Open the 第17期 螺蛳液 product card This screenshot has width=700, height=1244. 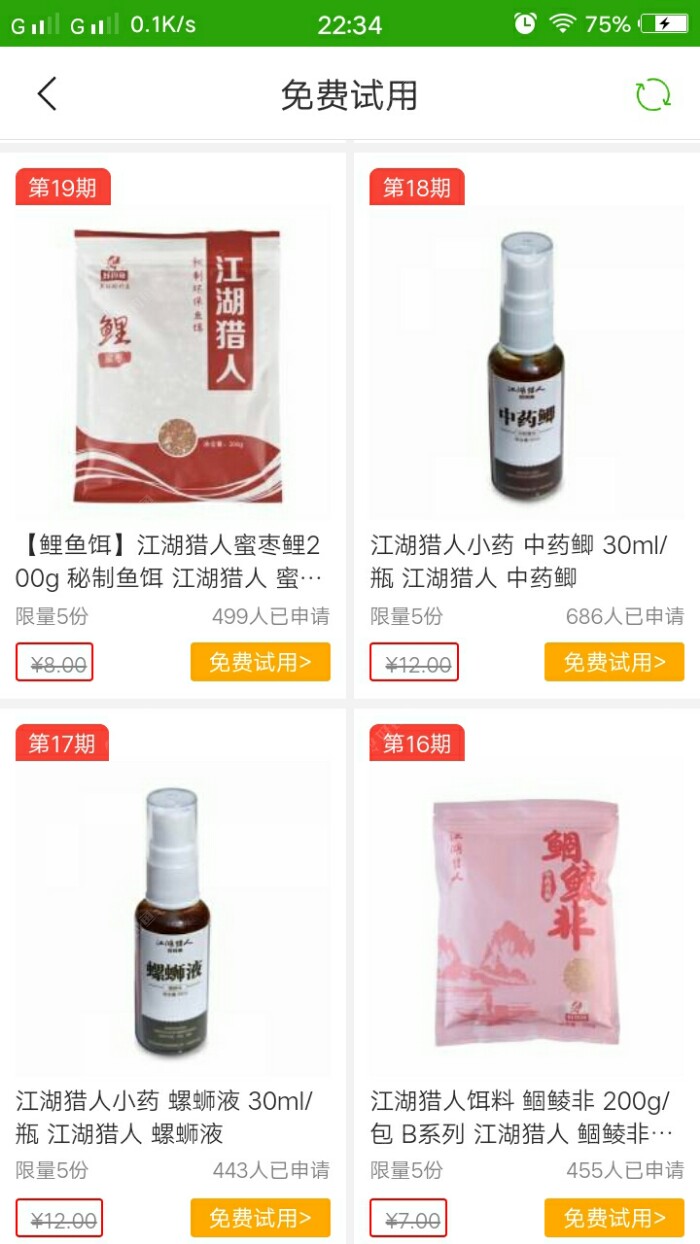click(x=173, y=915)
